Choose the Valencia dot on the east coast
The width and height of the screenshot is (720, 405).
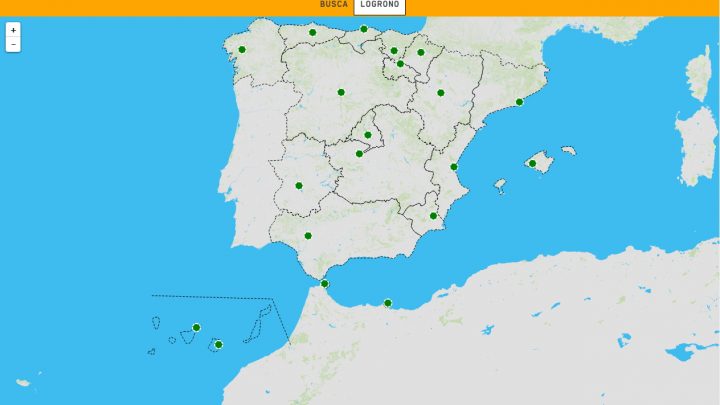(454, 167)
